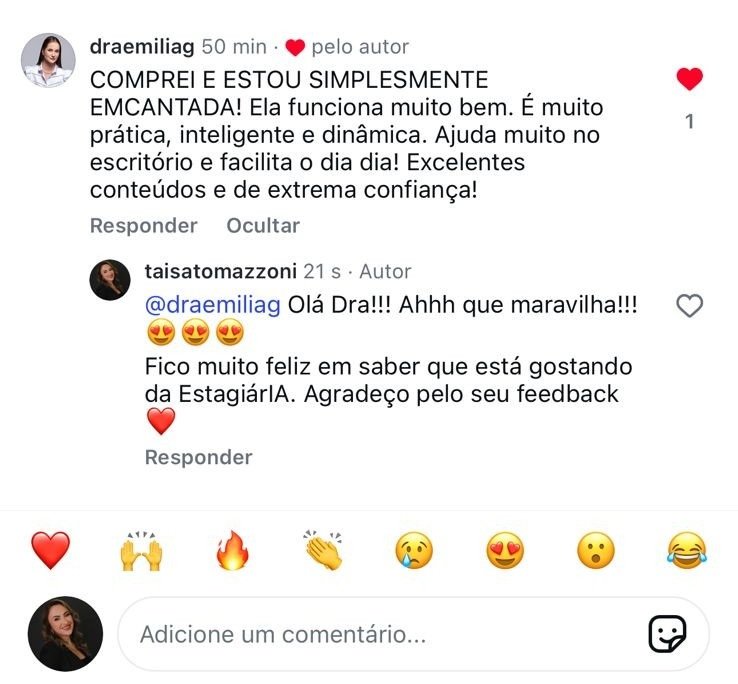Image resolution: width=738 pixels, height=684 pixels.
Task: Tap Responder under draemiliag's comment
Action: click(144, 226)
